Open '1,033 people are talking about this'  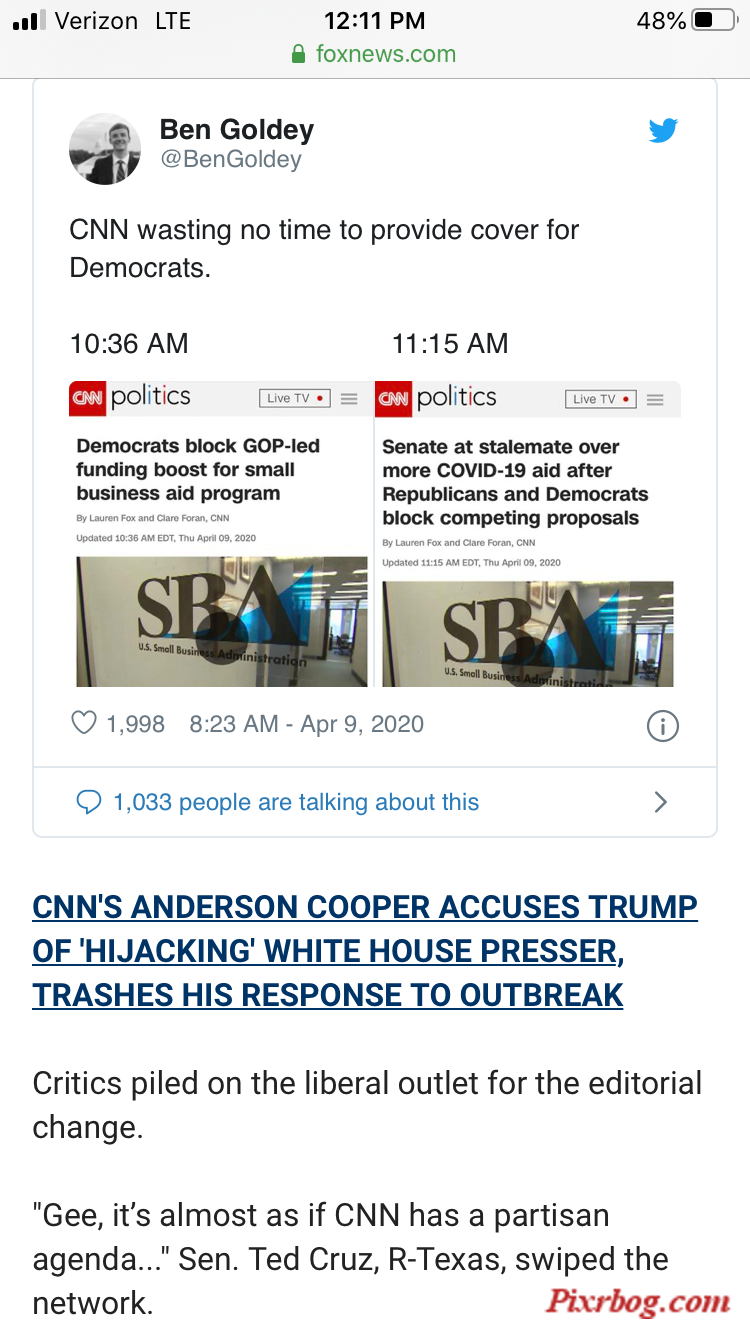click(x=296, y=802)
